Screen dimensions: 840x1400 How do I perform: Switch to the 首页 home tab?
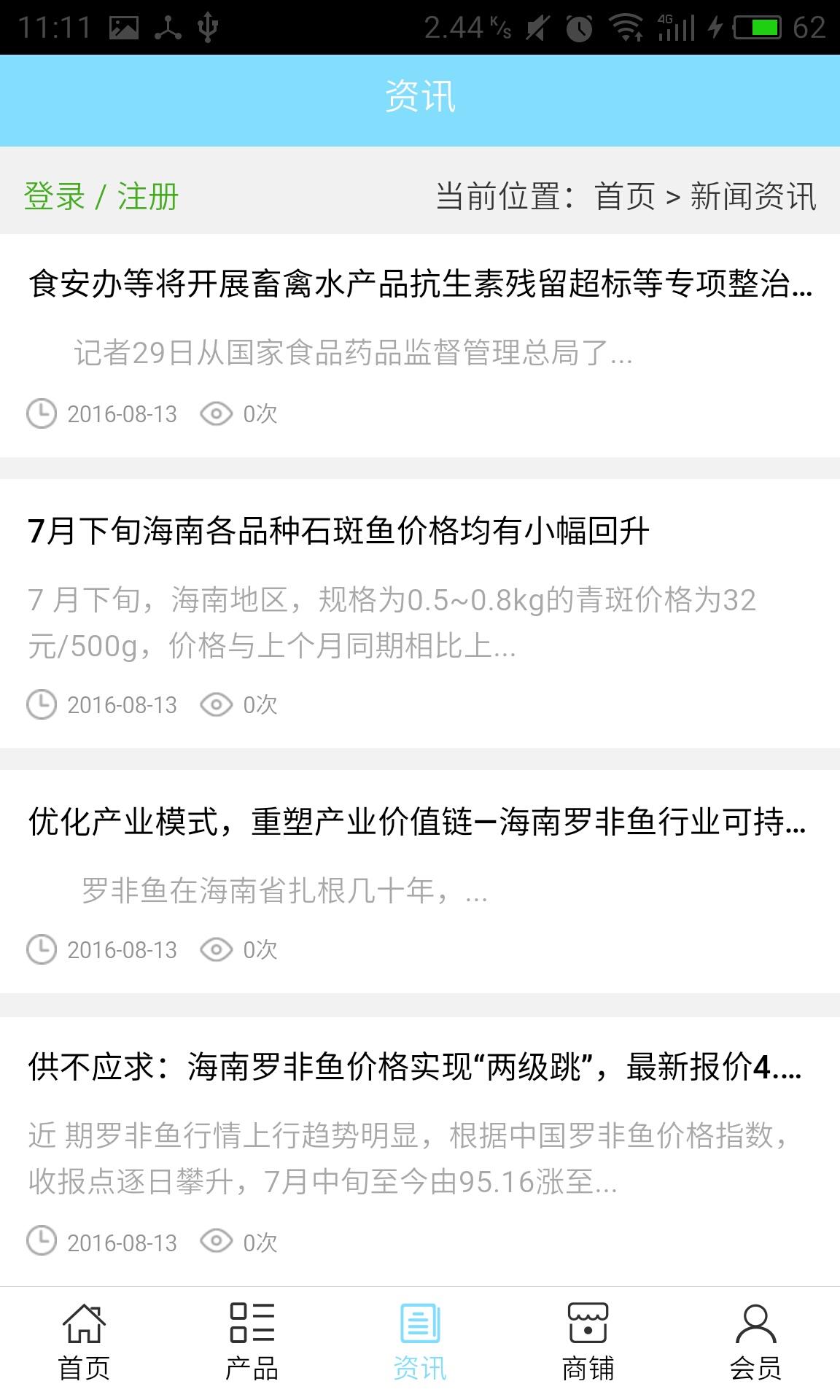point(84,1342)
